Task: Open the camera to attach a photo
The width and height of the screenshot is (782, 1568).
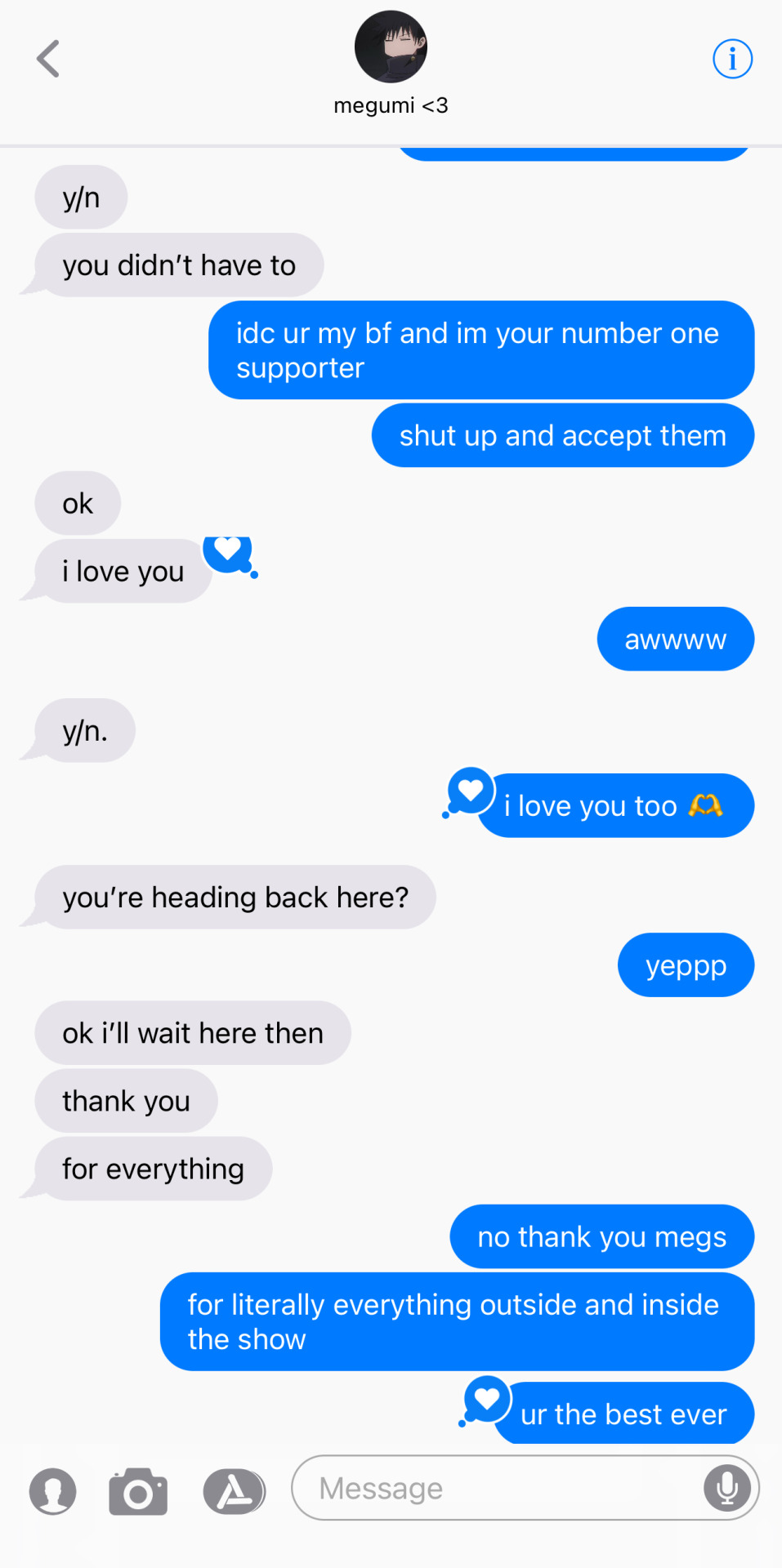Action: 138,1491
